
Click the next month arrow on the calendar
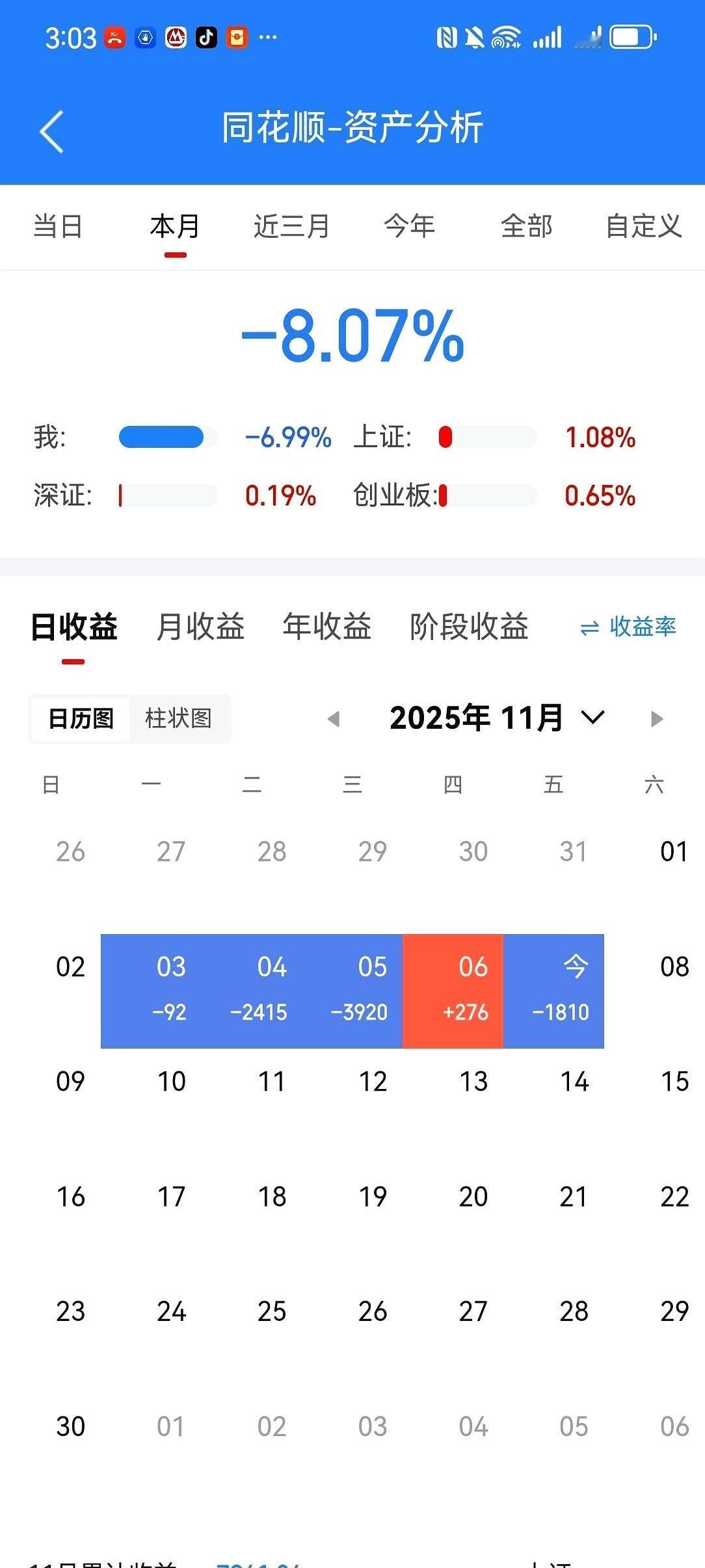tap(656, 718)
